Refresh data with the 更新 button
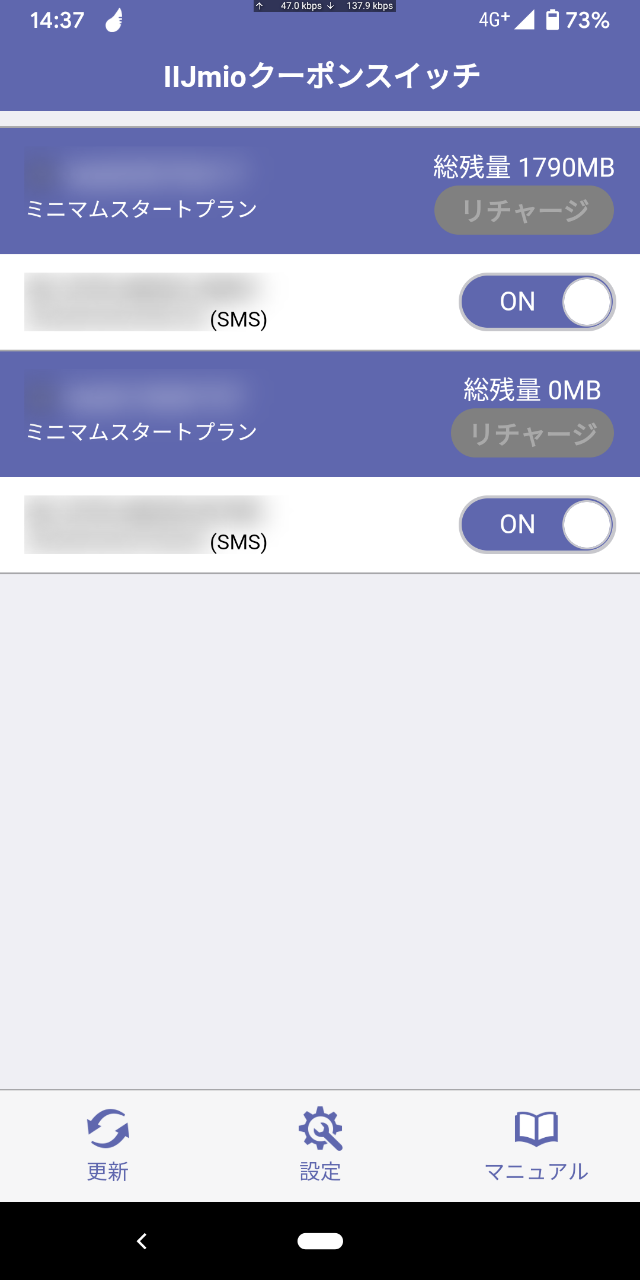 pyautogui.click(x=107, y=1145)
